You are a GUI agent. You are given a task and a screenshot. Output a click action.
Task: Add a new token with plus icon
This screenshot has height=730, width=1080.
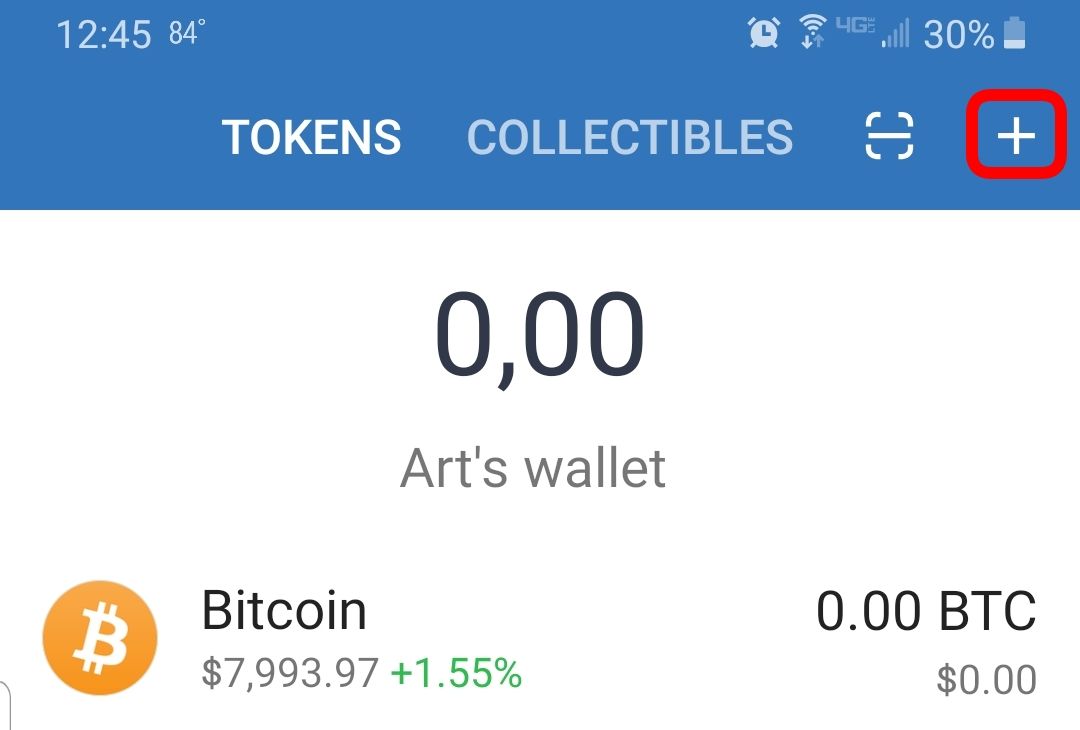click(x=1016, y=136)
